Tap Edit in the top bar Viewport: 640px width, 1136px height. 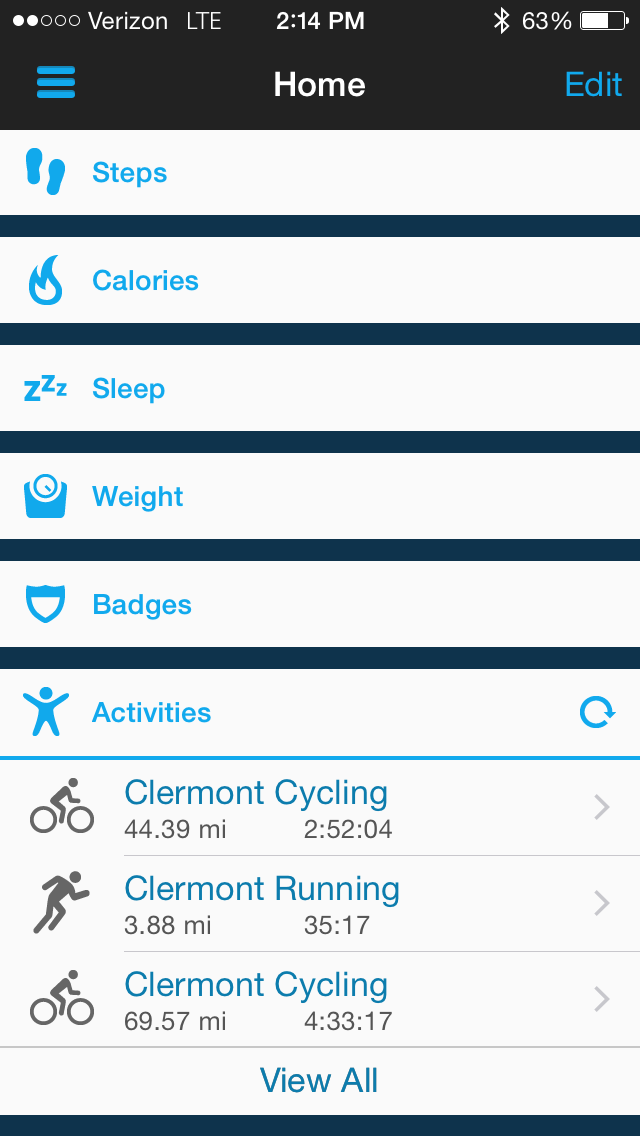click(593, 84)
